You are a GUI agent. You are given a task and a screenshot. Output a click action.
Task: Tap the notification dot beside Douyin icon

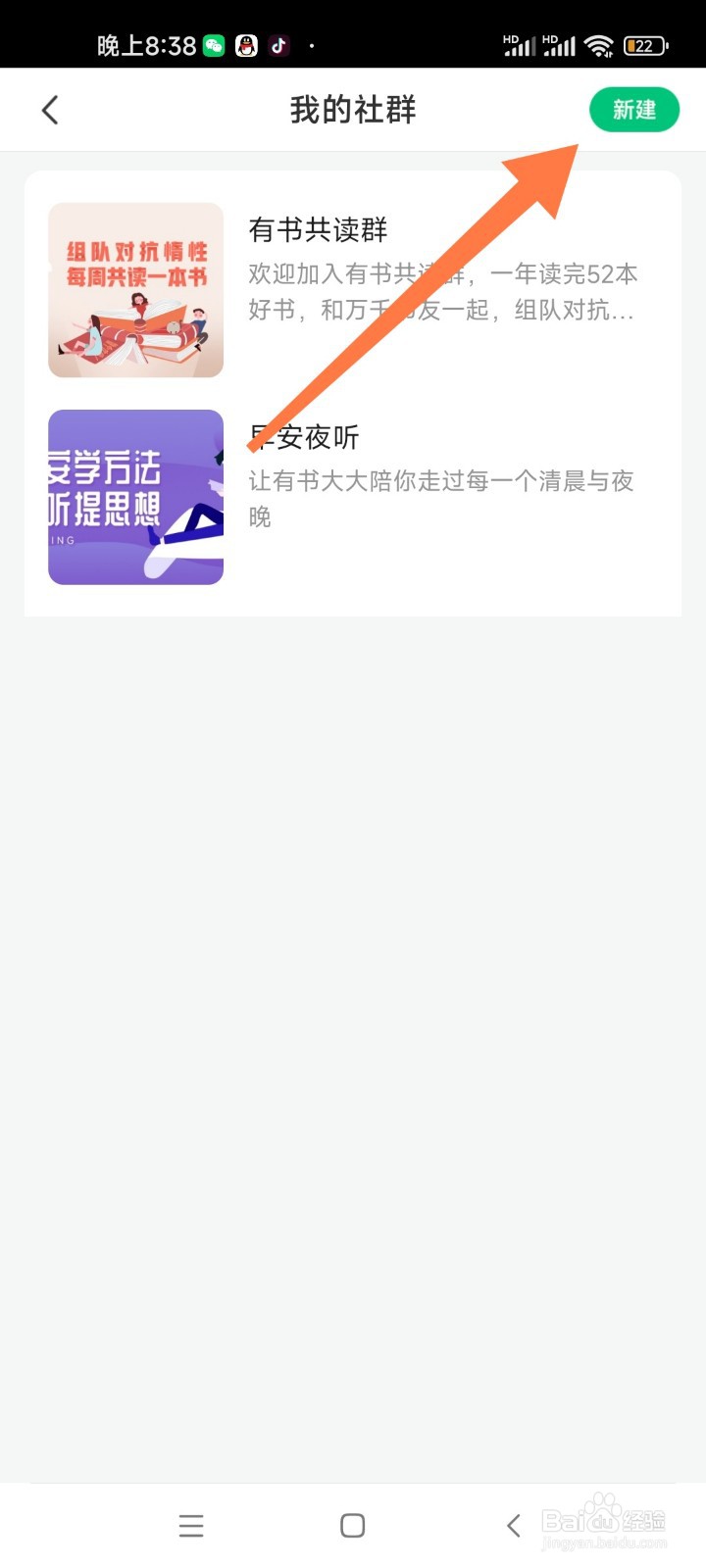click(310, 45)
